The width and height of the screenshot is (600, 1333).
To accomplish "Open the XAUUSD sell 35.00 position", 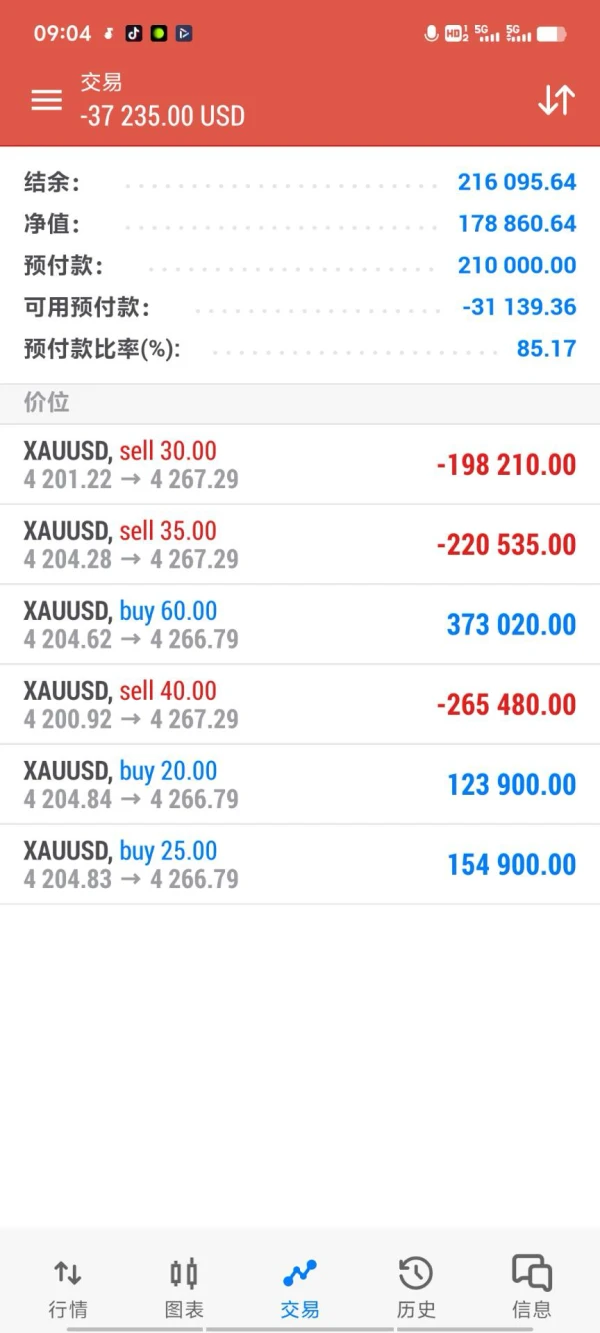I will click(300, 545).
